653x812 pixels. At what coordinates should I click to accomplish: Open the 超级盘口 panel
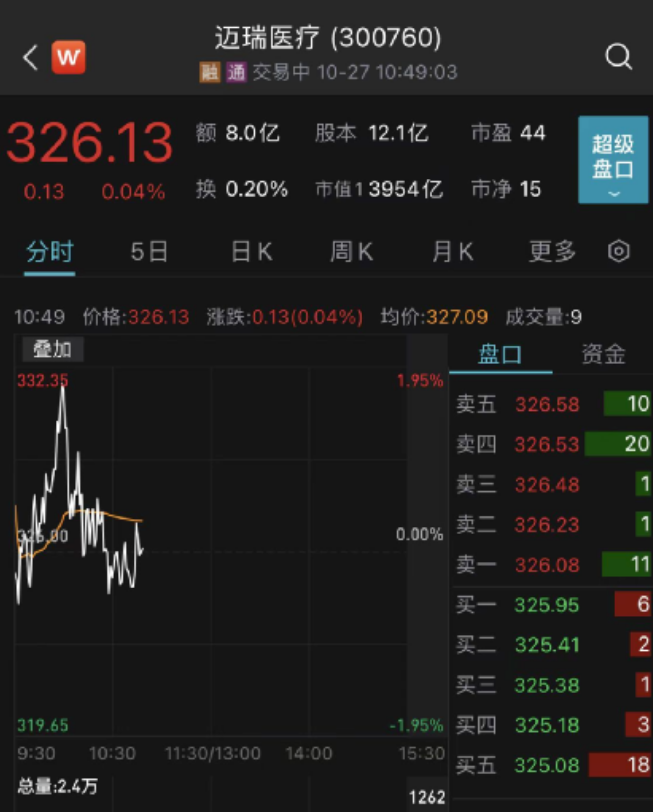click(x=613, y=159)
